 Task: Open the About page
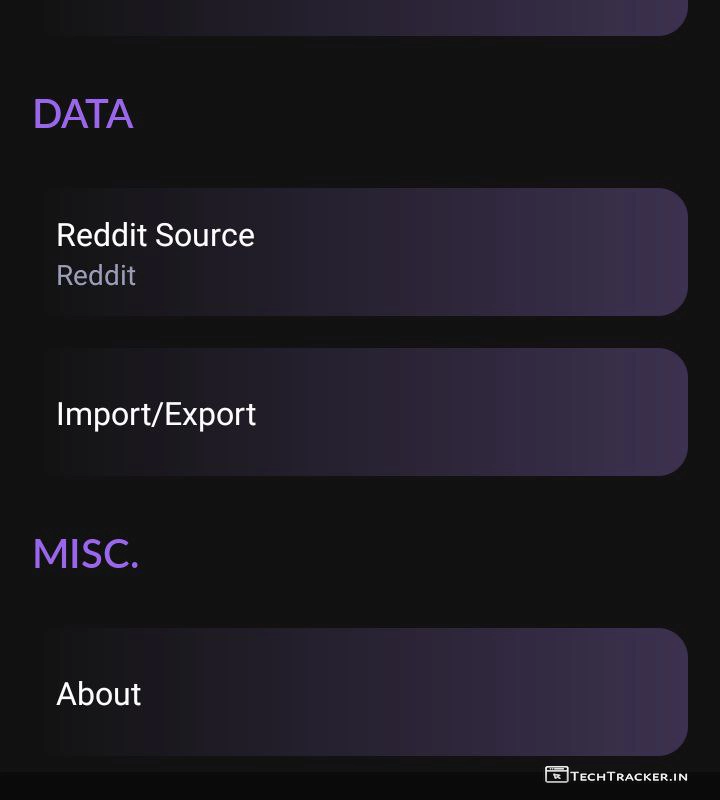point(360,692)
